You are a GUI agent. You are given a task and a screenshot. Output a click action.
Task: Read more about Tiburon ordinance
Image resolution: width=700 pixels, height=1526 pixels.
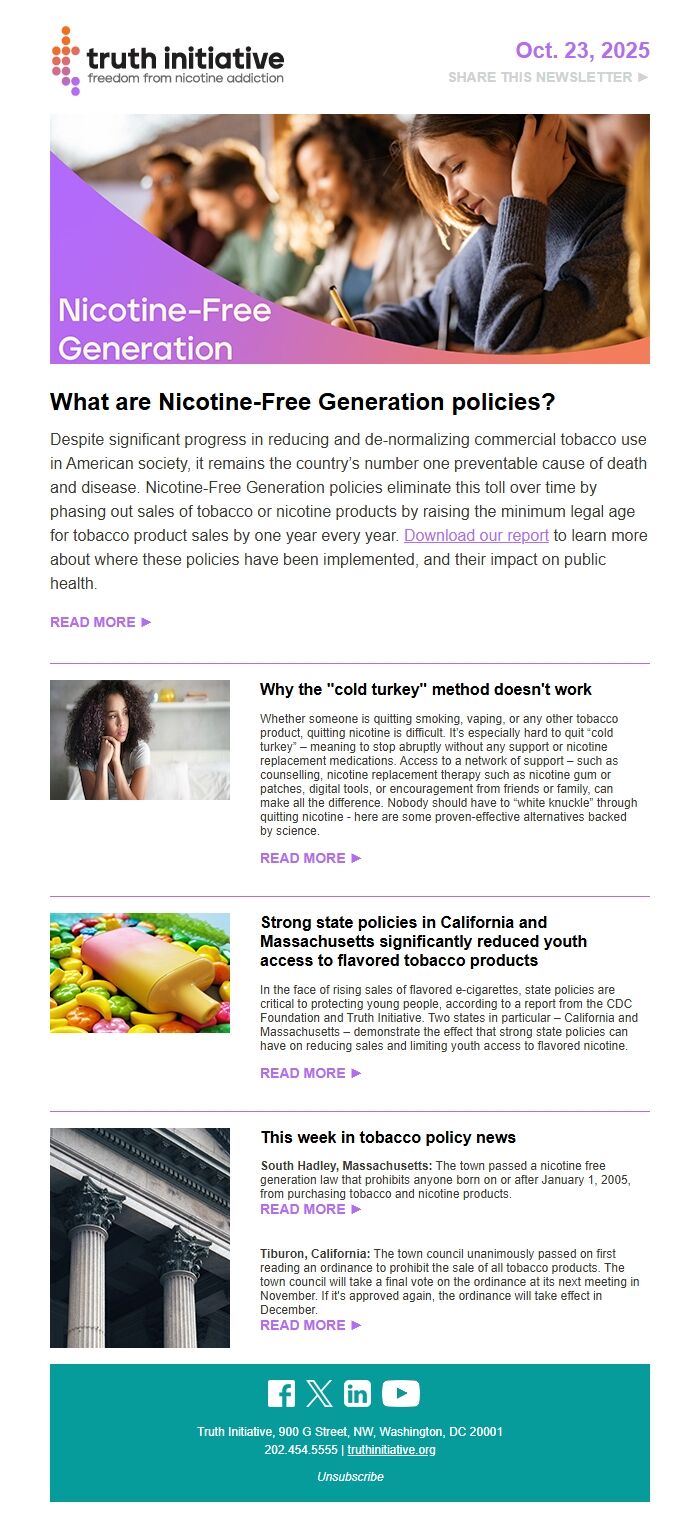[310, 1325]
